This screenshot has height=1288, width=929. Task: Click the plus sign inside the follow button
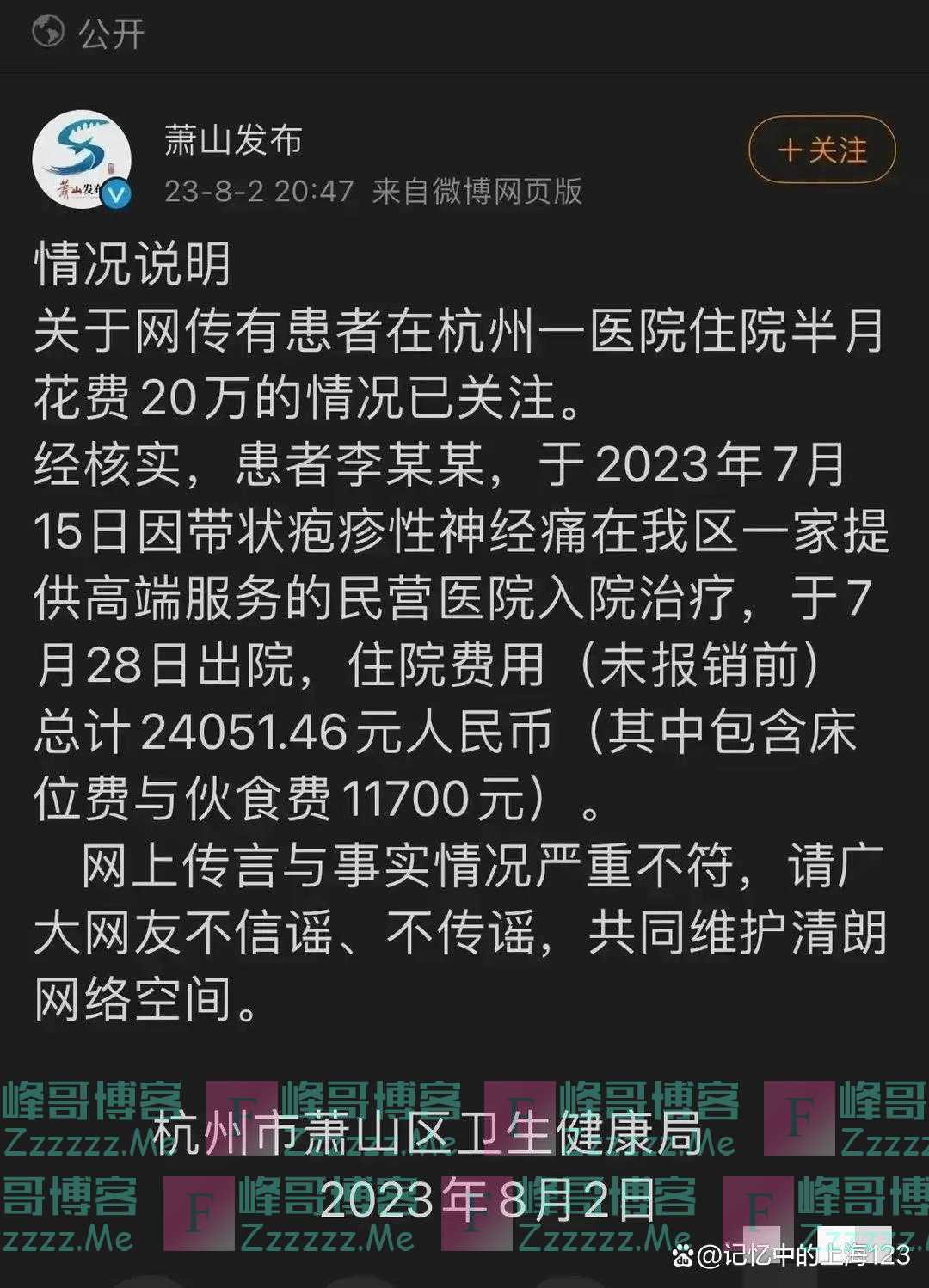(791, 150)
